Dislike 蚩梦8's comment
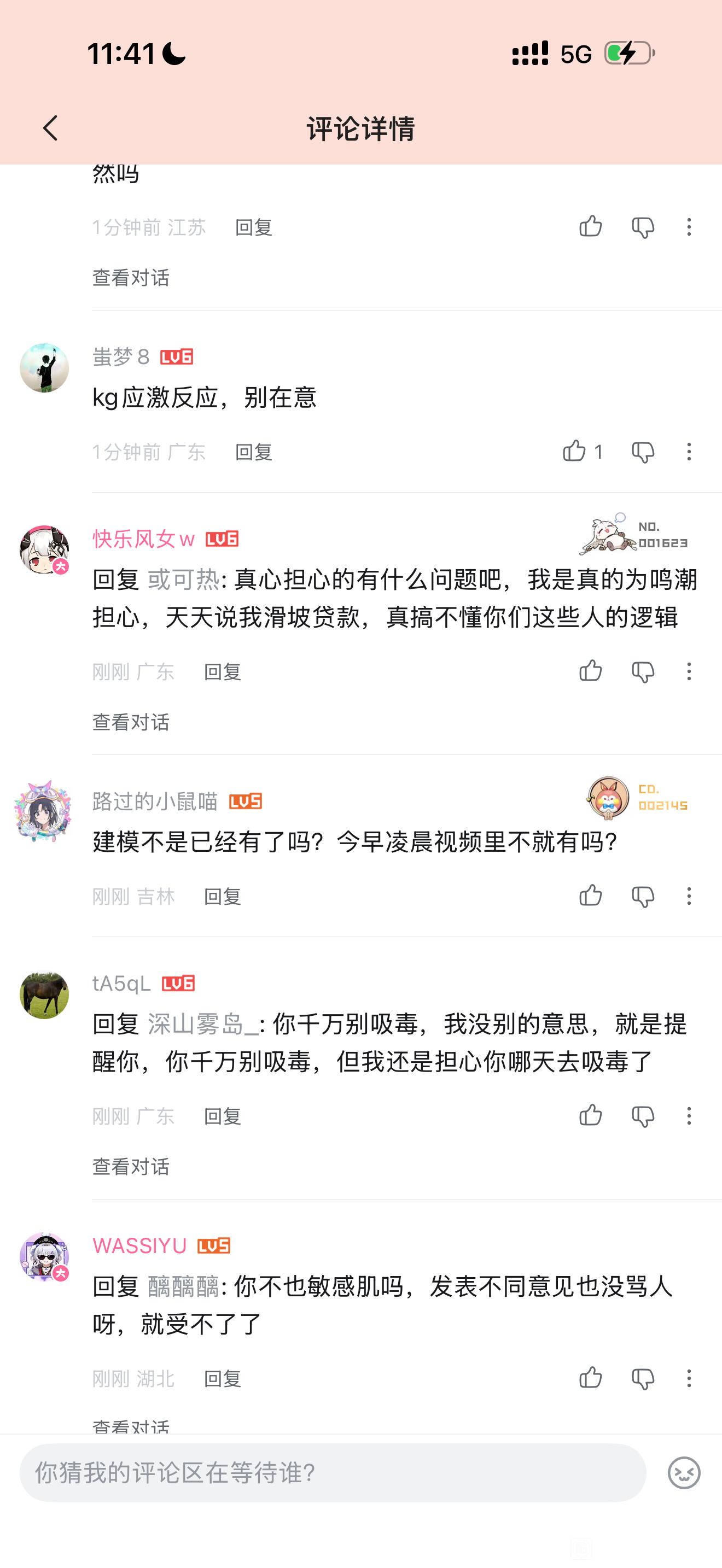 (643, 452)
